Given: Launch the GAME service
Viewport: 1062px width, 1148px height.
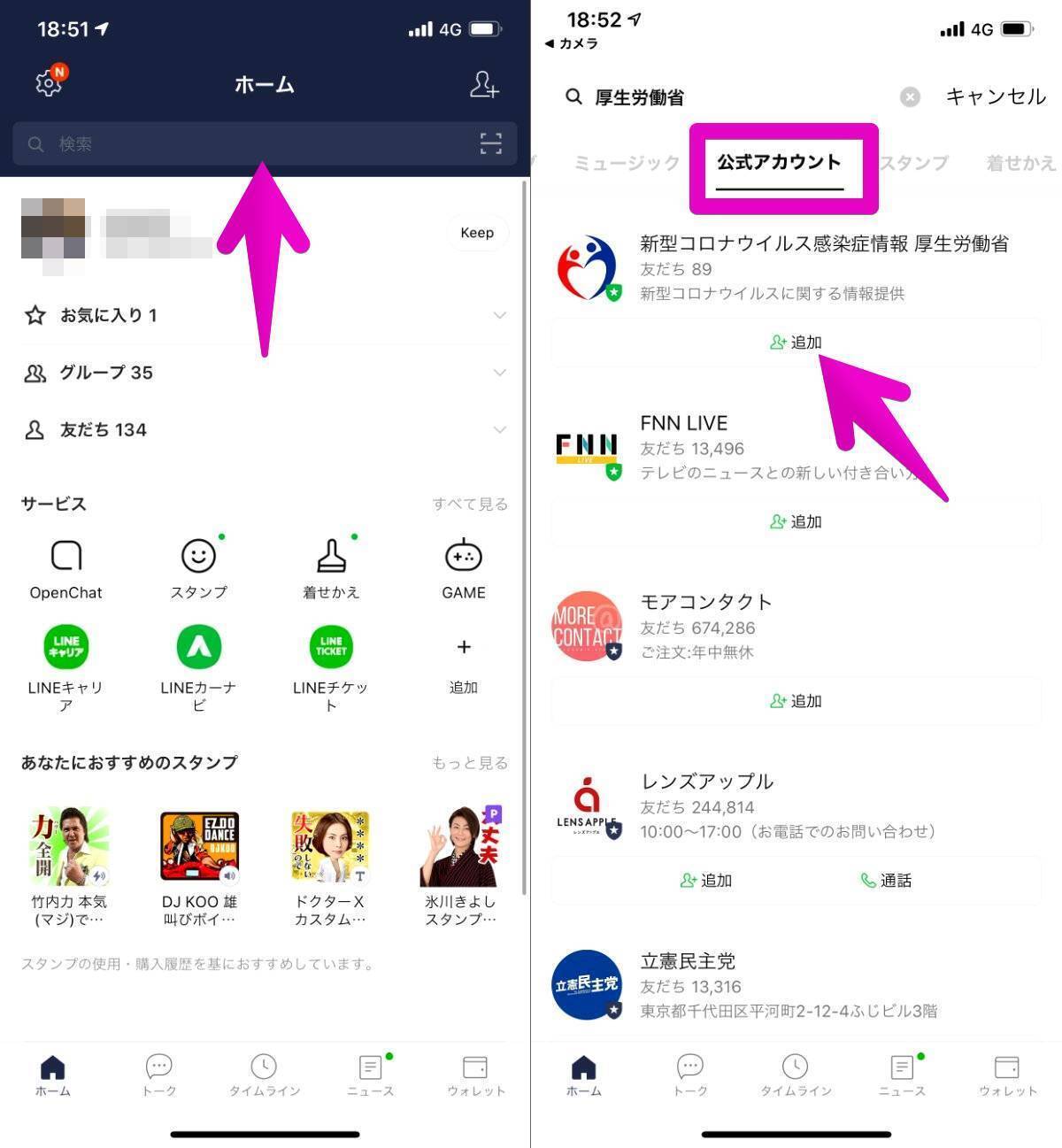Looking at the screenshot, I should [x=463, y=568].
